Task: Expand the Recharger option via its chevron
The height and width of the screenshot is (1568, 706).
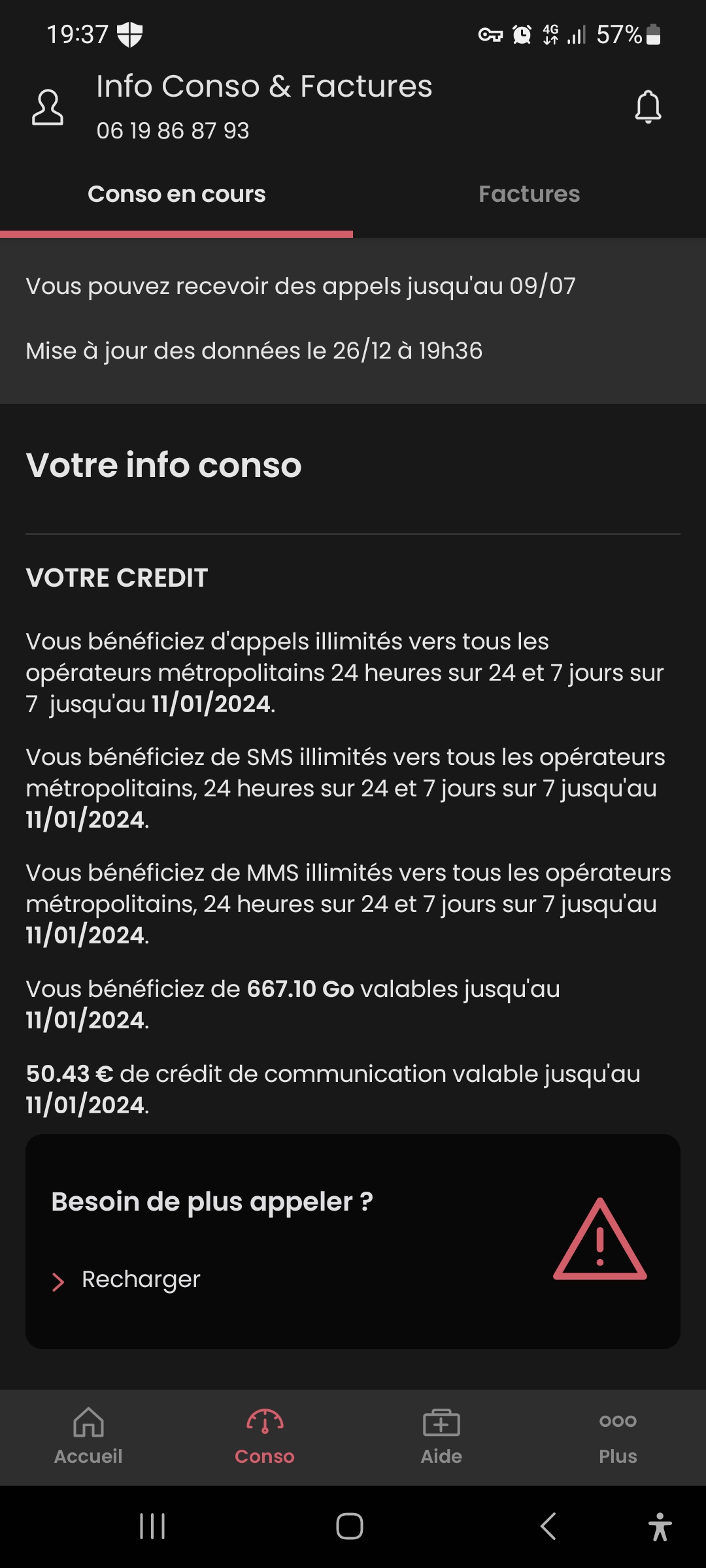Action: (59, 1279)
